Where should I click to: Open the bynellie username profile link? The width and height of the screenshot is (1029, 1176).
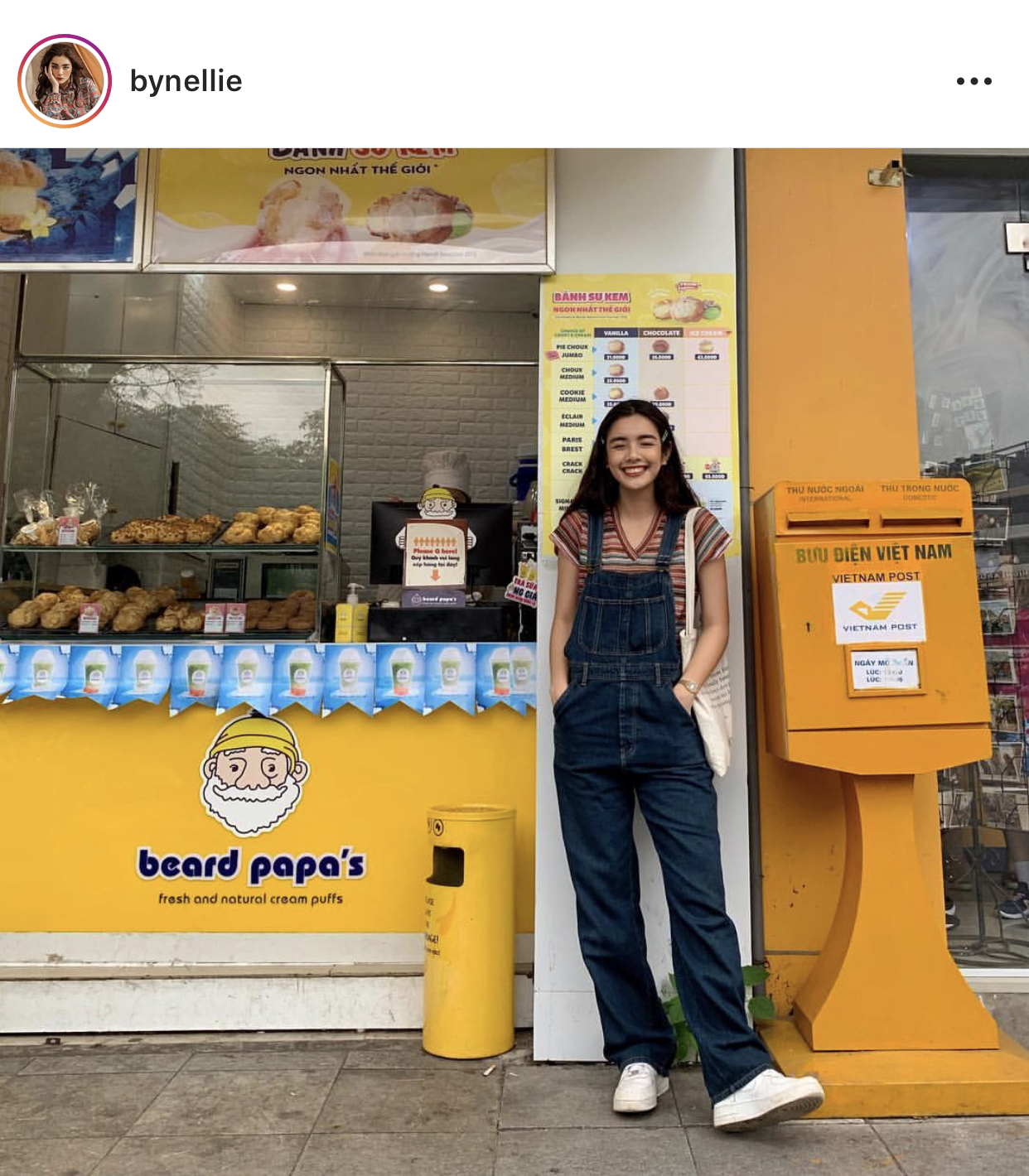click(x=186, y=81)
